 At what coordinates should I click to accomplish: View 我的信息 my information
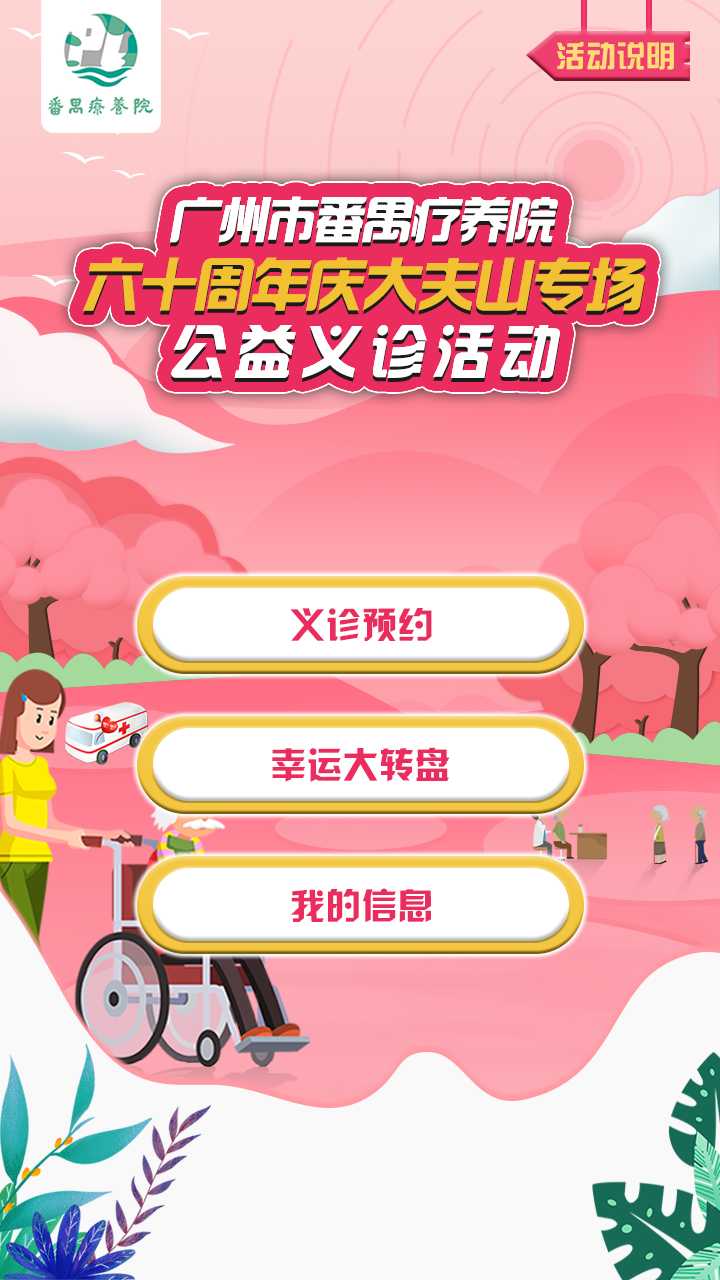point(361,905)
